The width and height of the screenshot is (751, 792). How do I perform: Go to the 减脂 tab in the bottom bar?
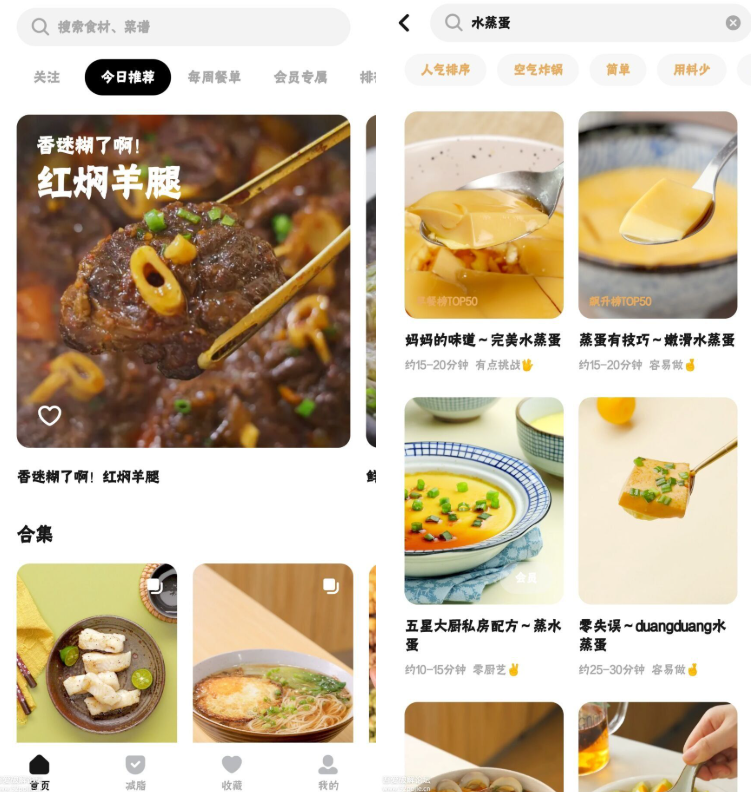135,771
